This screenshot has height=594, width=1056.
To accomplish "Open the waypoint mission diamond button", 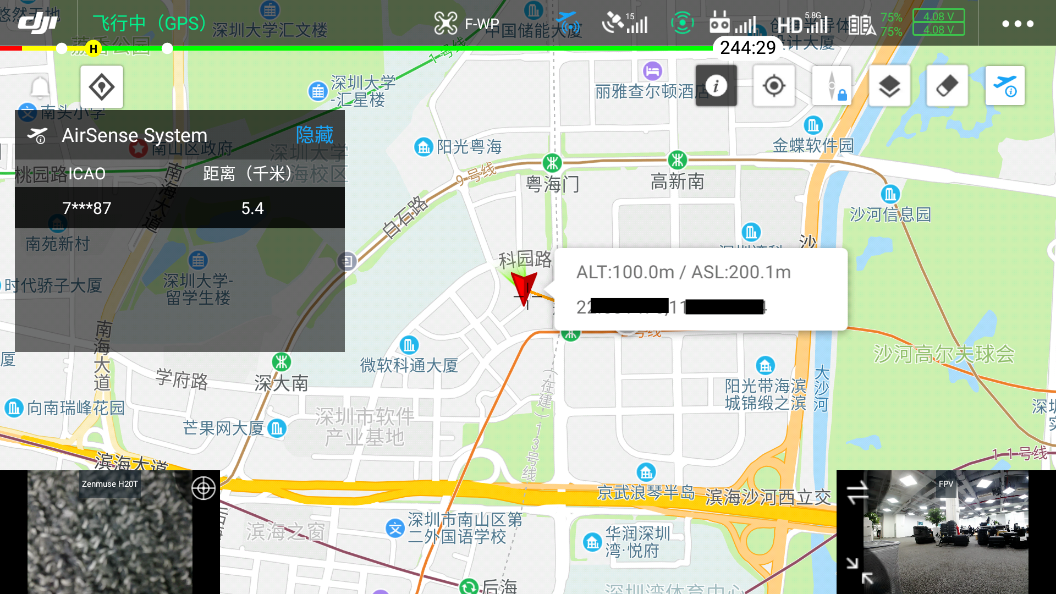I will (102, 87).
